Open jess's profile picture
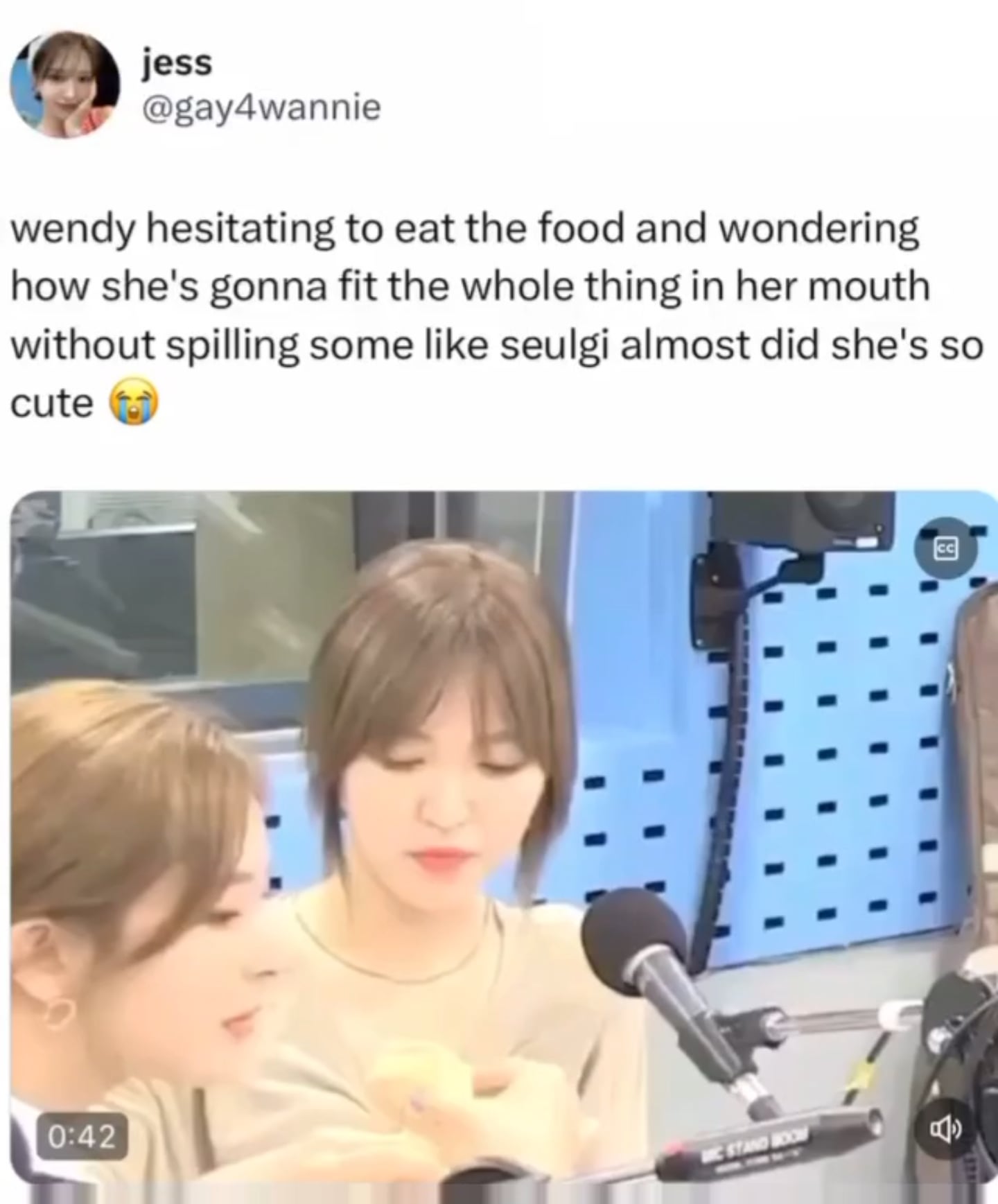This screenshot has width=998, height=1204. (64, 83)
